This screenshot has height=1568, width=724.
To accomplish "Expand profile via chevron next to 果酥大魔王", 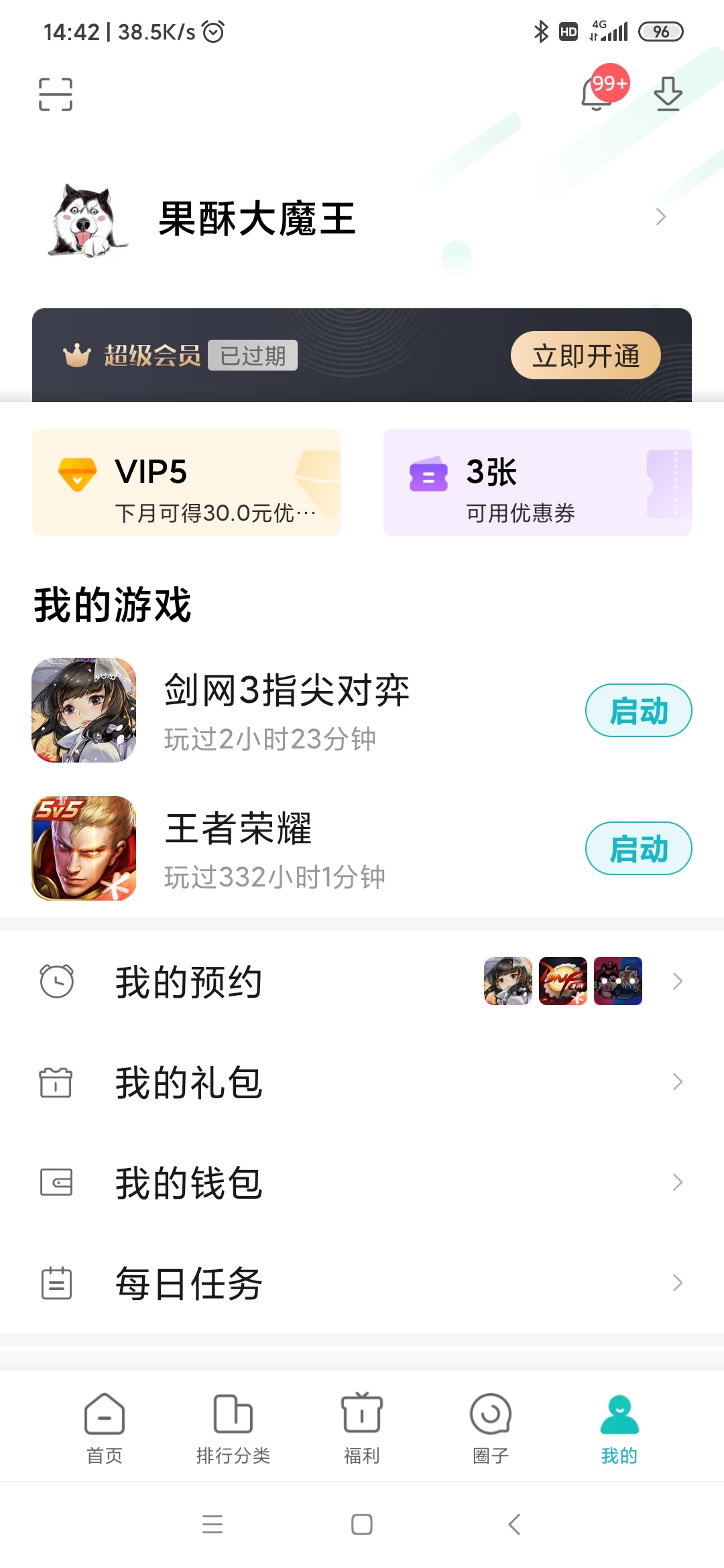I will (x=662, y=216).
